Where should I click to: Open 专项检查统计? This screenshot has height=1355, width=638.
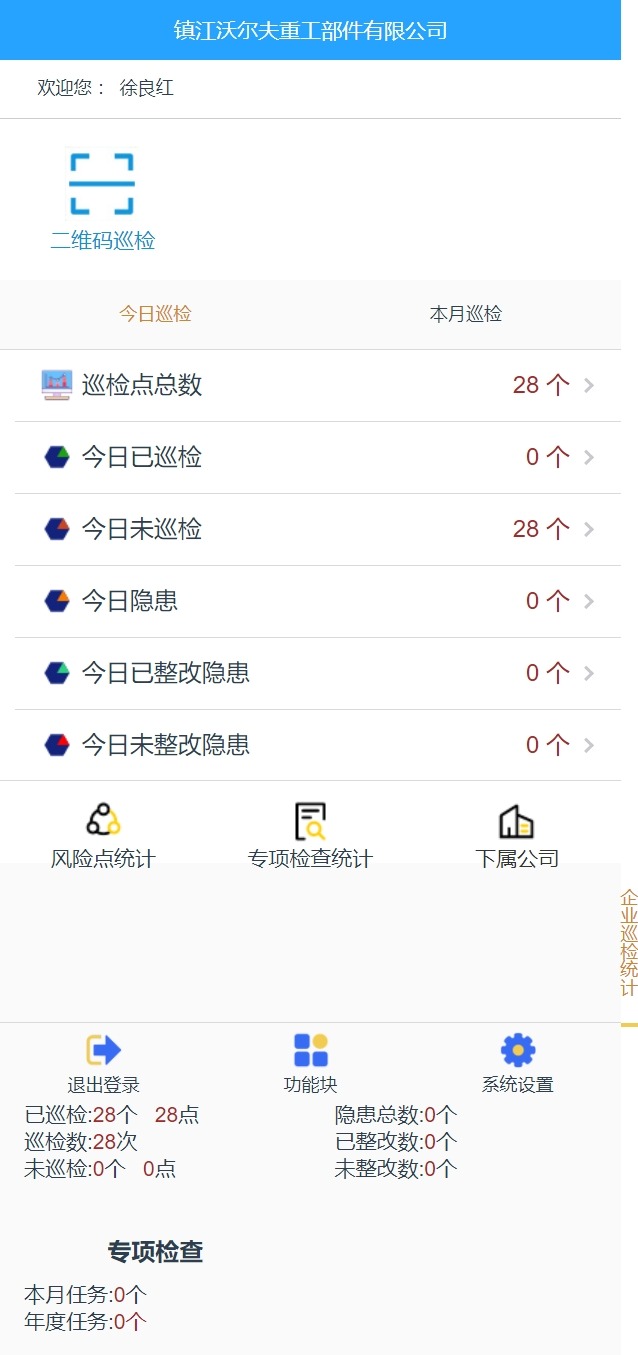tap(310, 835)
